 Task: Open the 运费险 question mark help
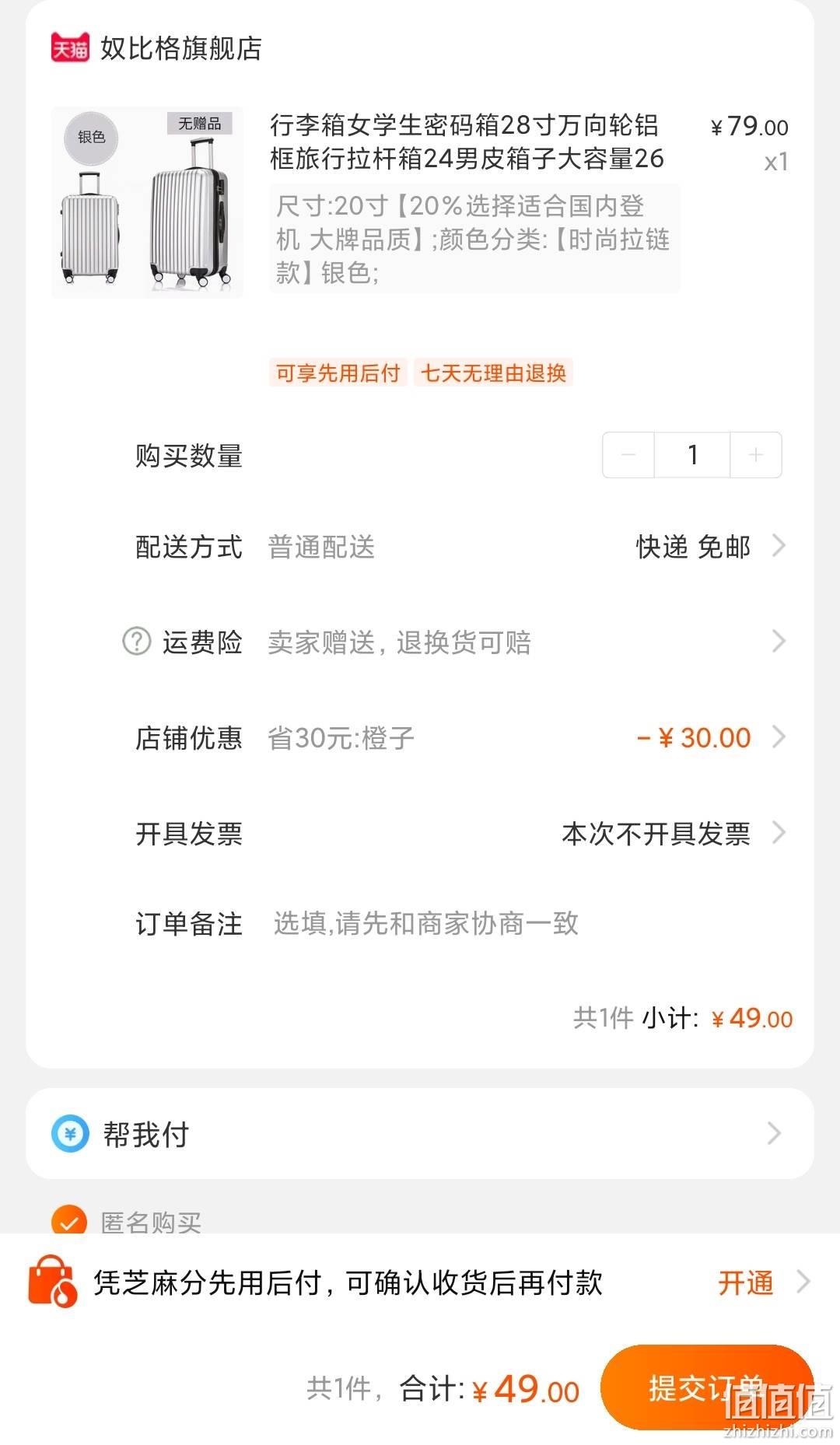pyautogui.click(x=137, y=642)
